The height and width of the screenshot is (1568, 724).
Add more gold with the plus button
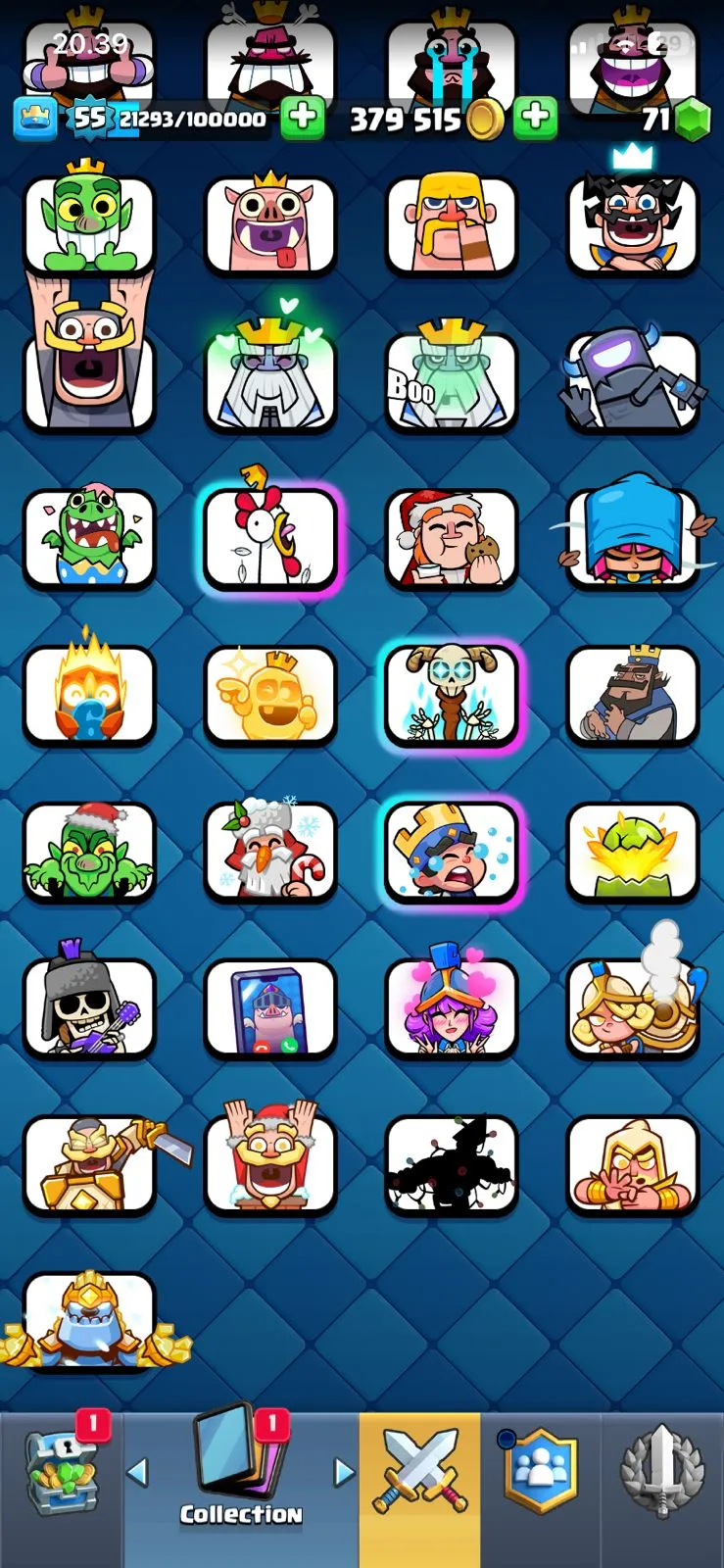tap(535, 119)
